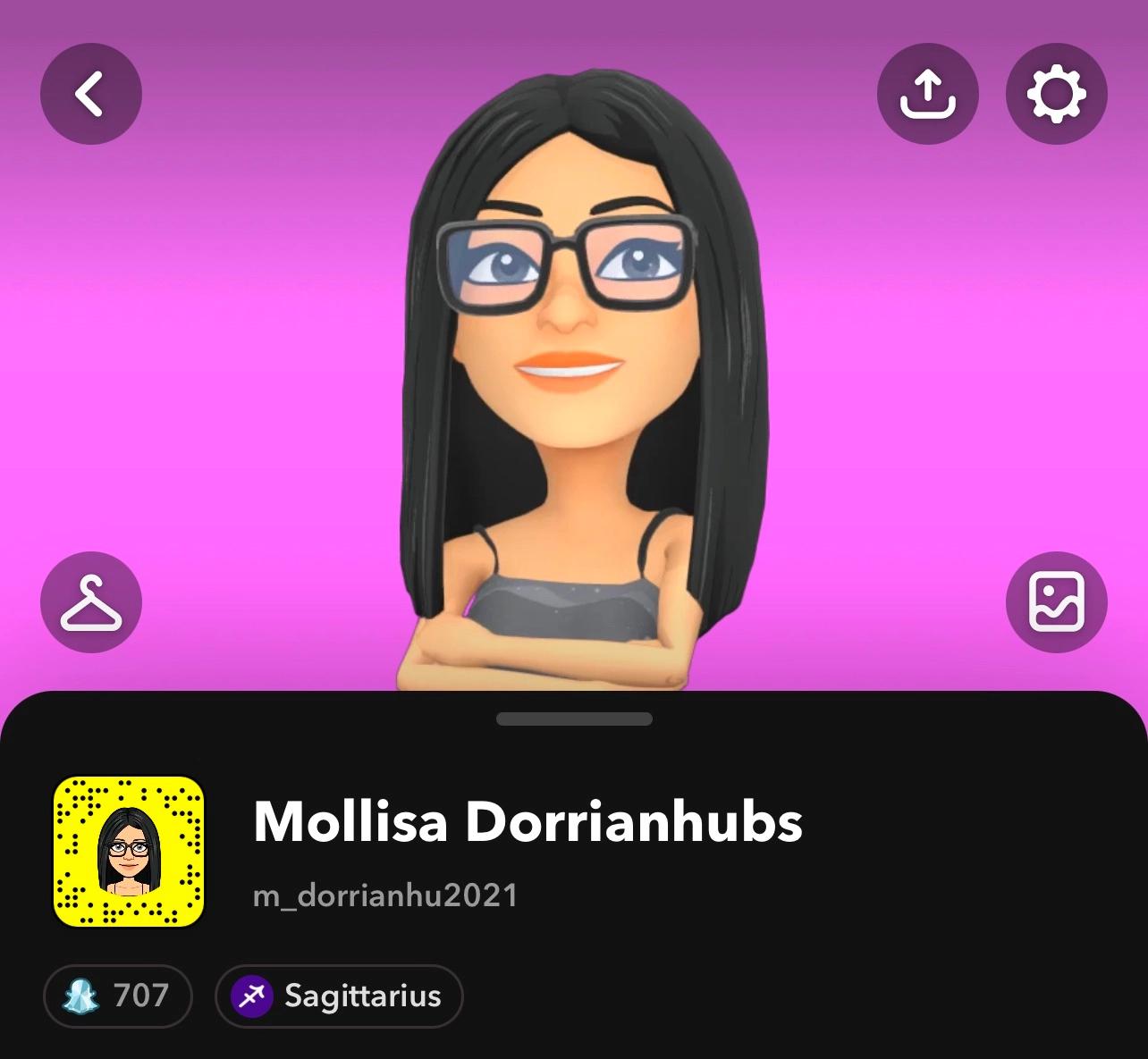Open the Sagittarius zodiac chip

click(x=339, y=996)
